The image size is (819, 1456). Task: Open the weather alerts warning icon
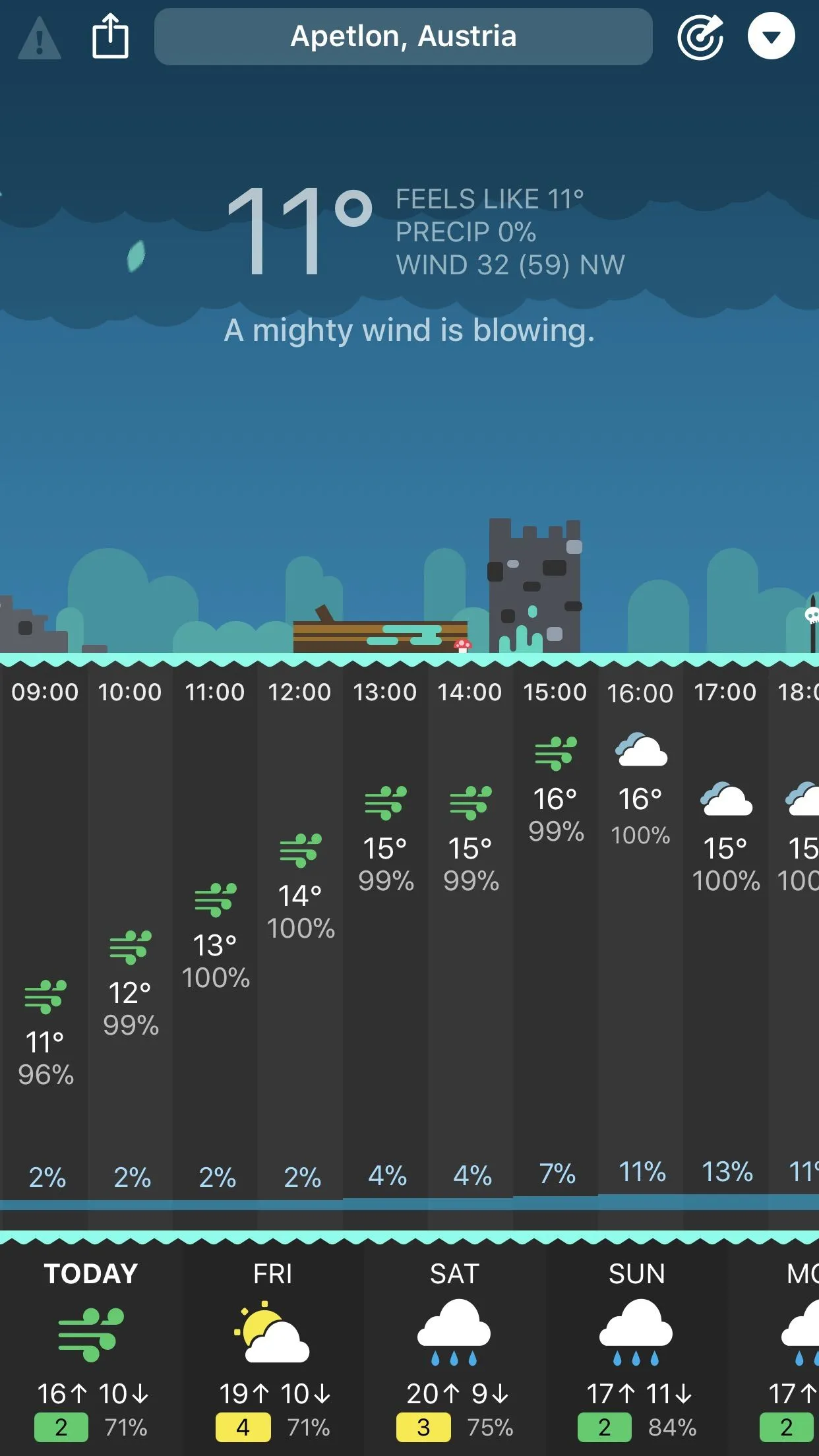[40, 38]
